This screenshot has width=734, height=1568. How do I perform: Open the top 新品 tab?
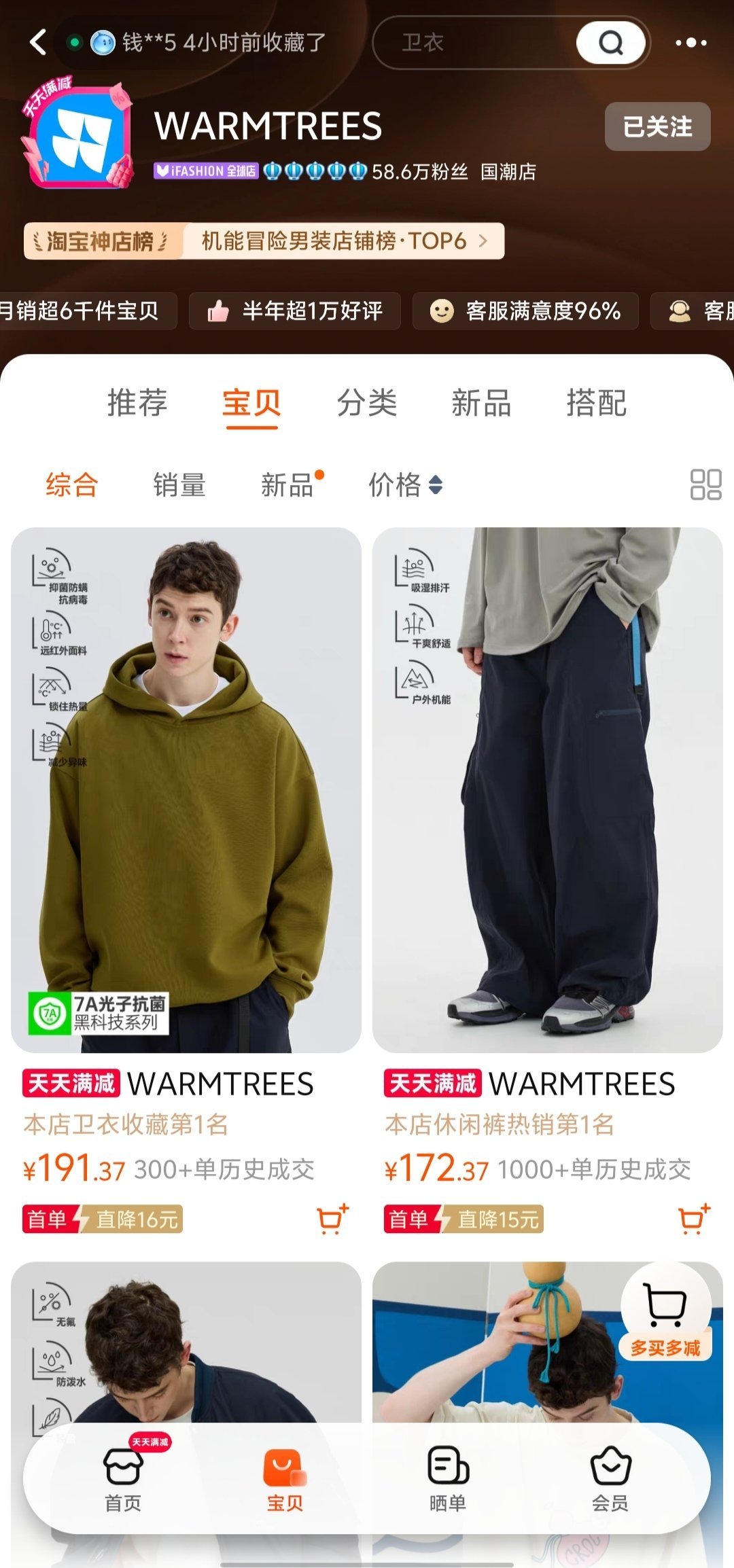[481, 403]
